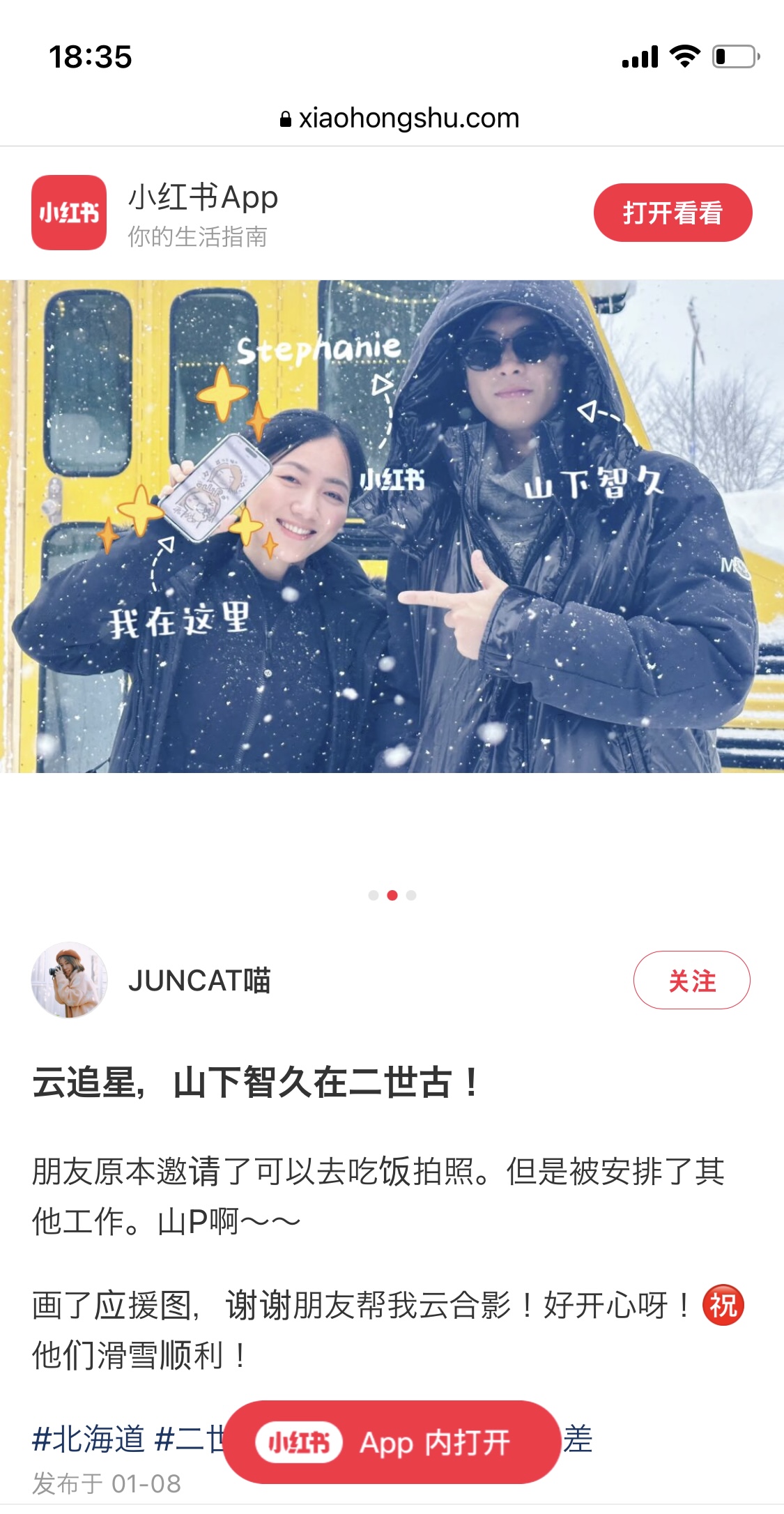784x1514 pixels.
Task: Tap the JUNCAT喵 username
Action: point(199,981)
